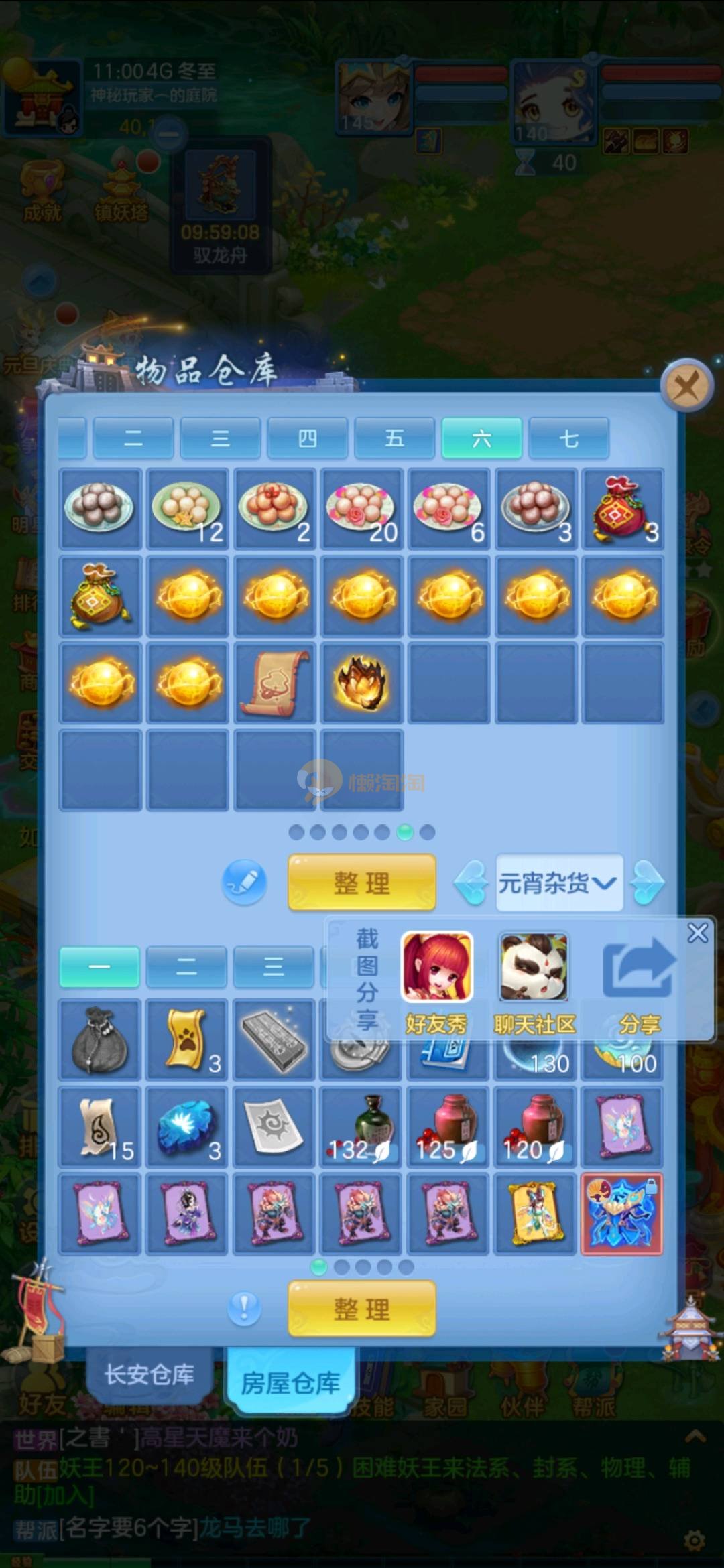Tap the lower 整理 bag sort button
This screenshot has width=724, height=1568.
362,1309
